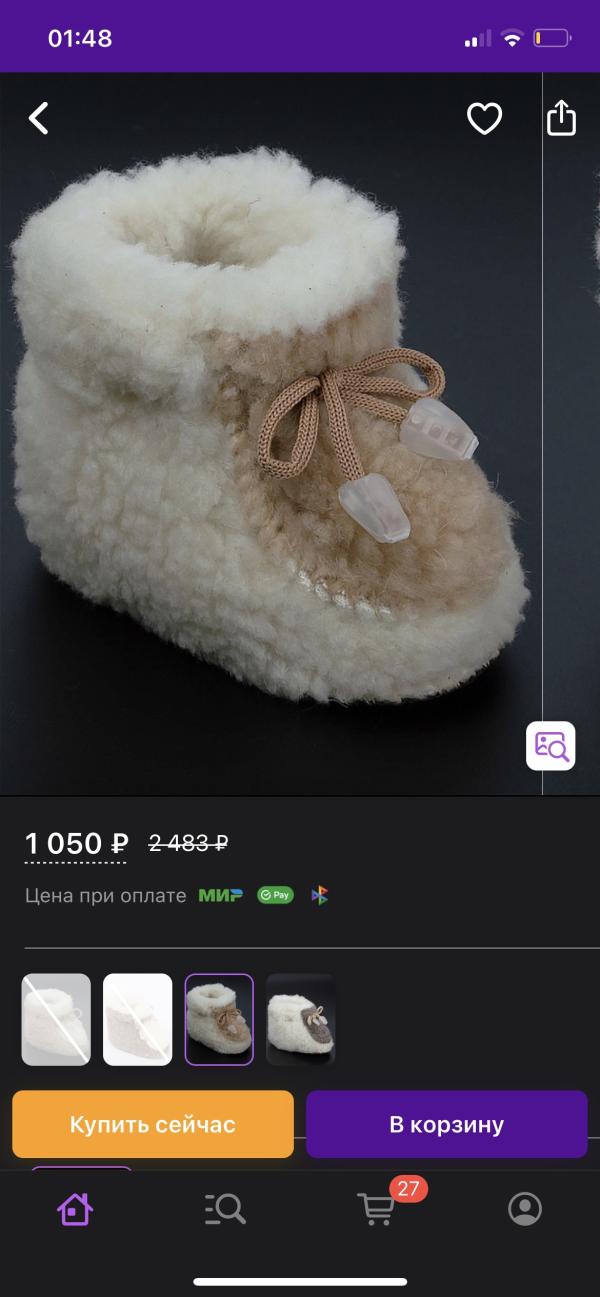
Task: Go back using the arrow
Action: (39, 119)
